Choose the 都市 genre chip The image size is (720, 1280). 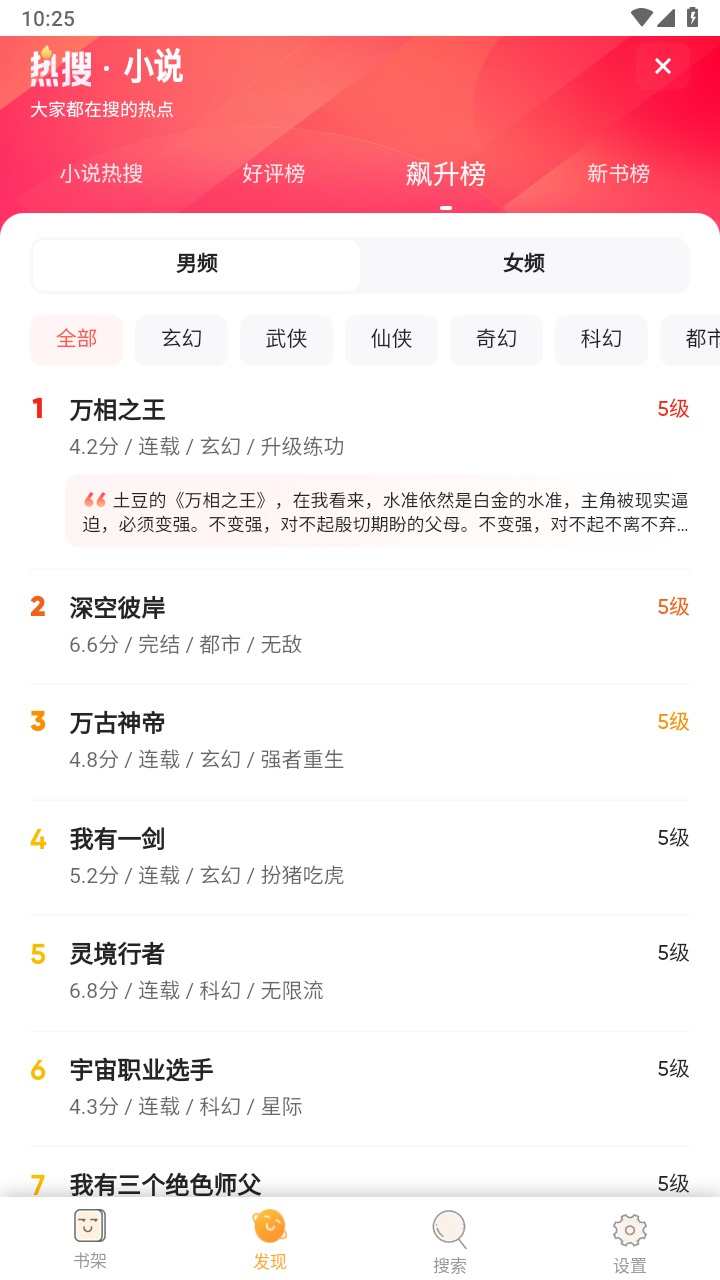(x=700, y=339)
